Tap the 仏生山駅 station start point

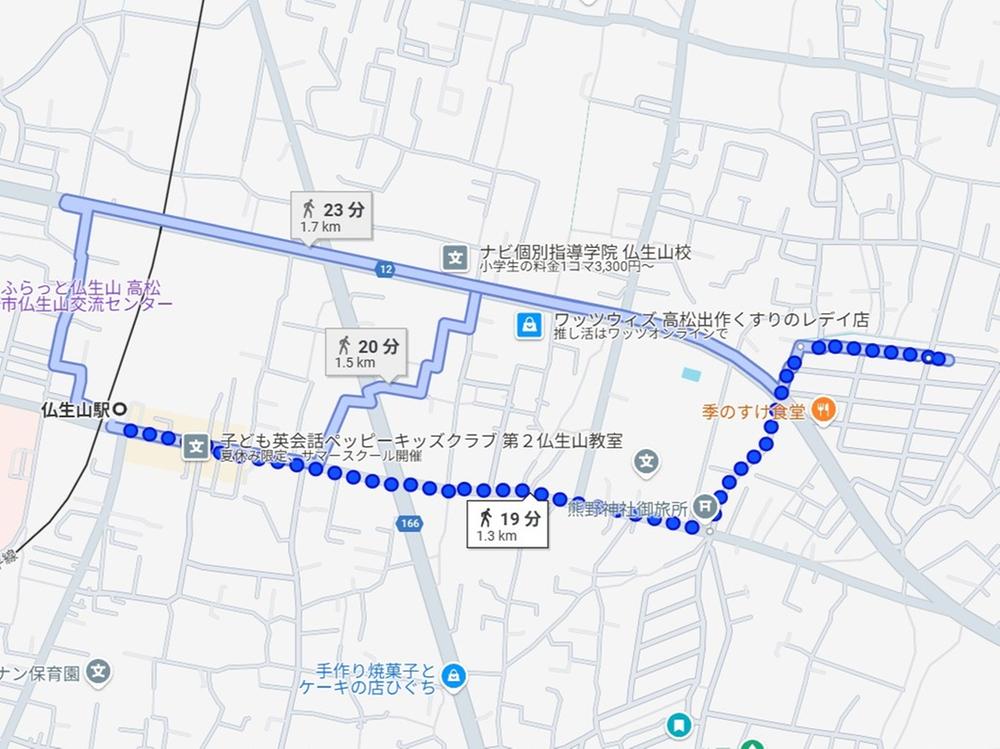(x=119, y=408)
